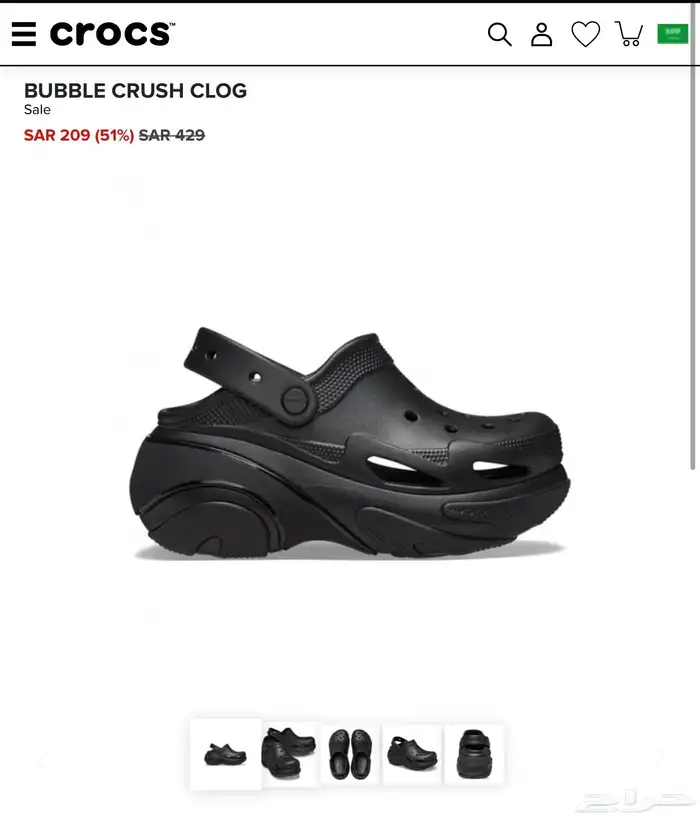Open the wishlist heart icon
Screen dimensions: 700x819
click(586, 34)
